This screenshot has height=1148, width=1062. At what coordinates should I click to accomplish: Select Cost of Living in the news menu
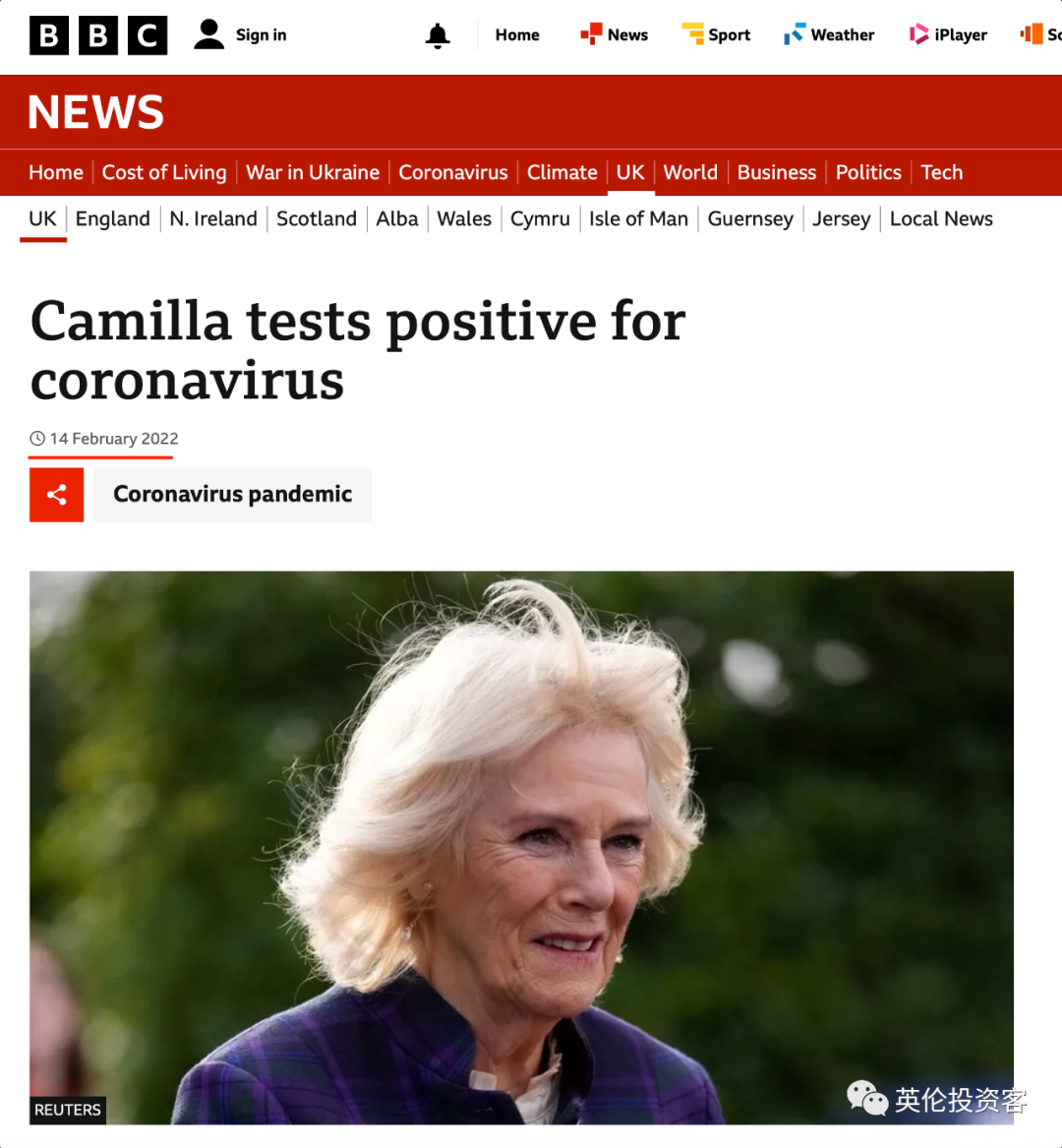[164, 172]
